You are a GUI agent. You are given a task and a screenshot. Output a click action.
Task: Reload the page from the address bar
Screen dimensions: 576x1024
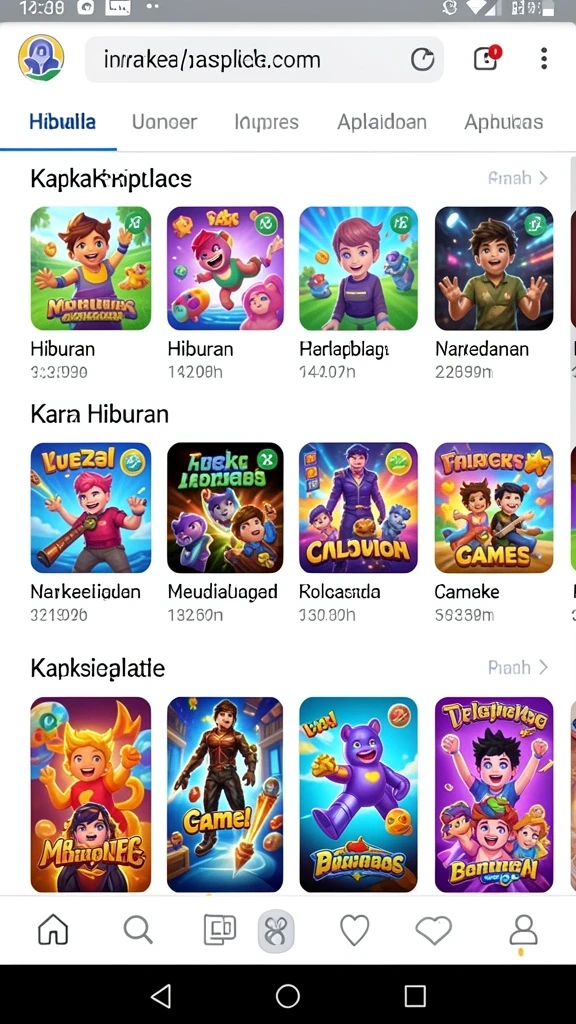(422, 60)
